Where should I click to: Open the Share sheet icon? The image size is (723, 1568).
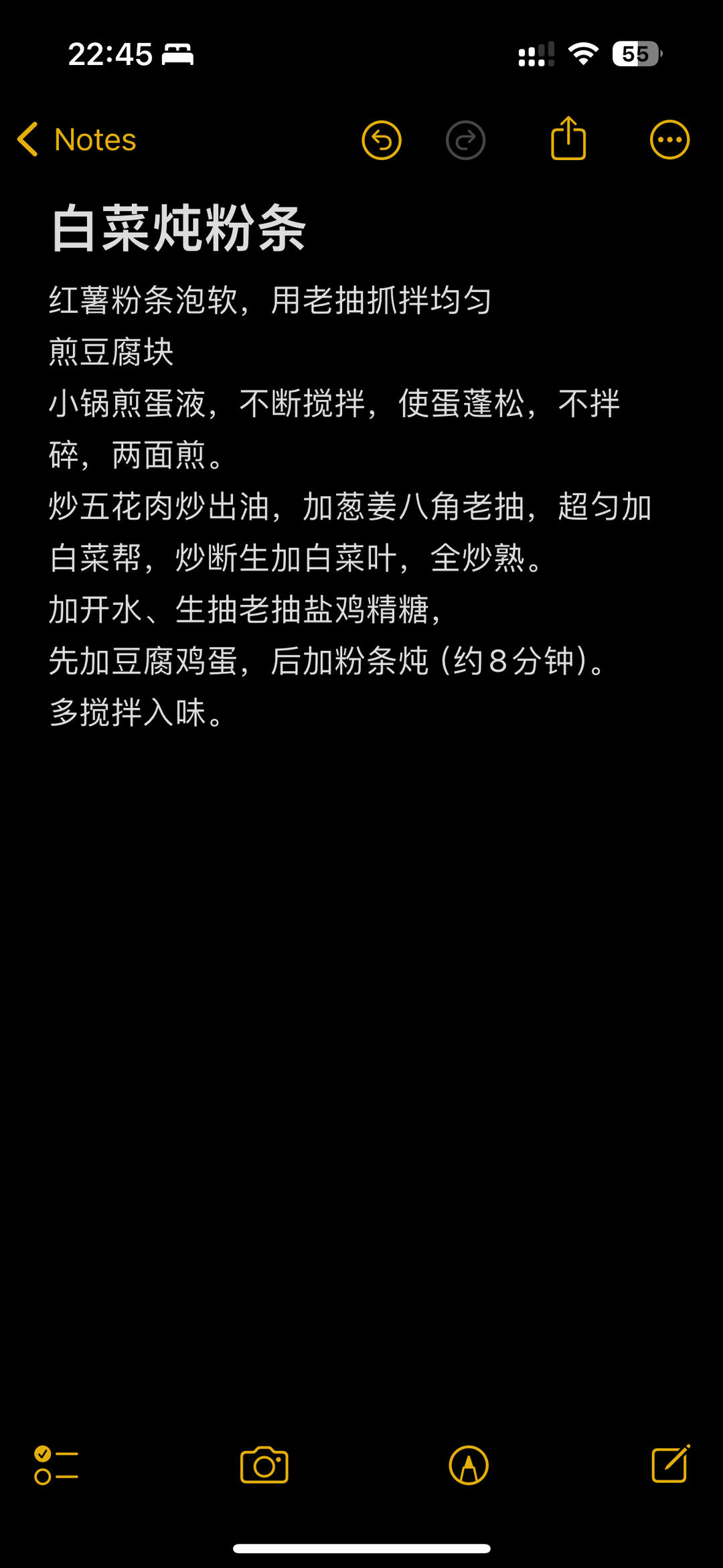coord(568,139)
